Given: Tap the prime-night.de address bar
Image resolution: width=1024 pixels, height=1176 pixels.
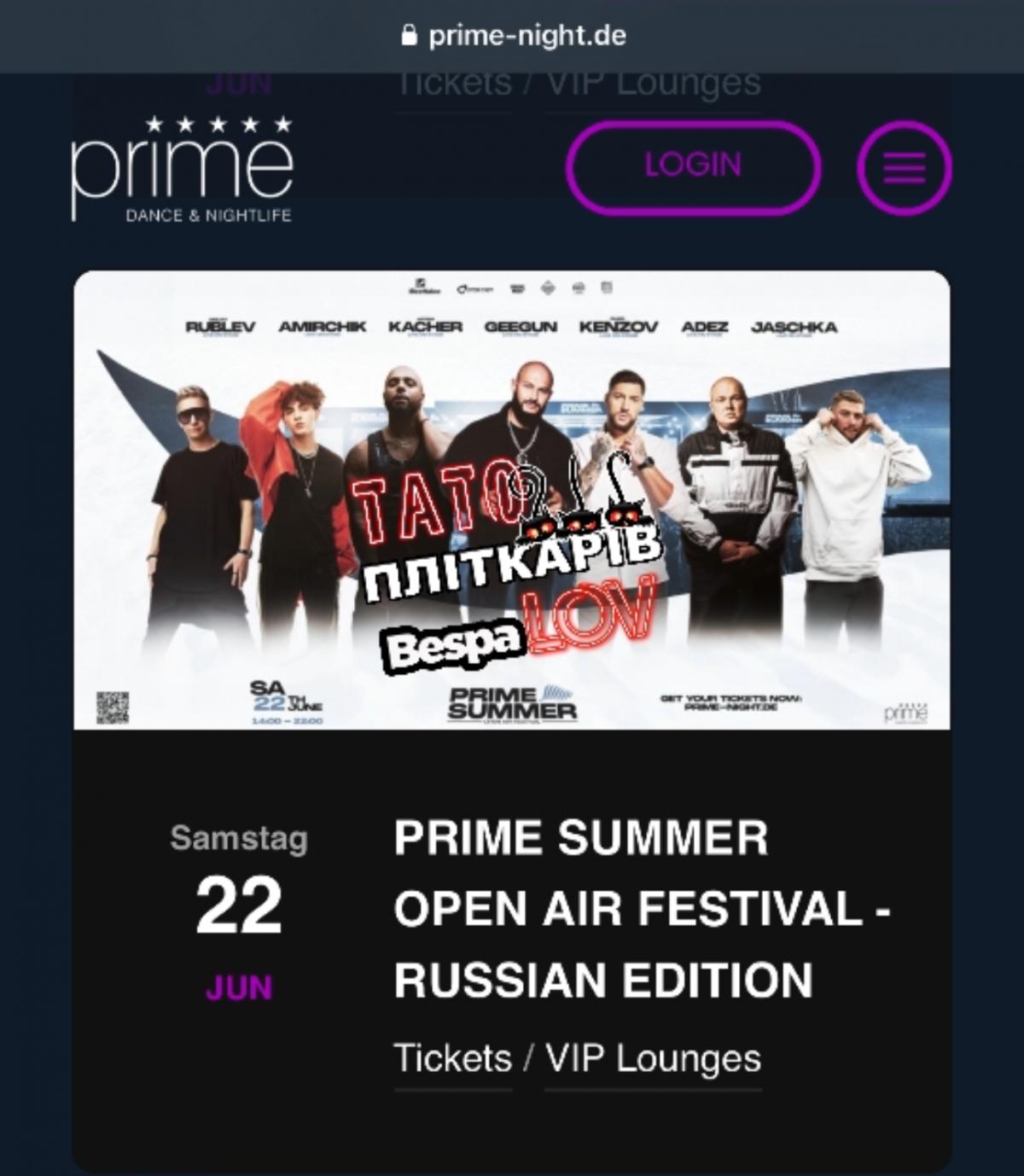Looking at the screenshot, I should pos(514,36).
